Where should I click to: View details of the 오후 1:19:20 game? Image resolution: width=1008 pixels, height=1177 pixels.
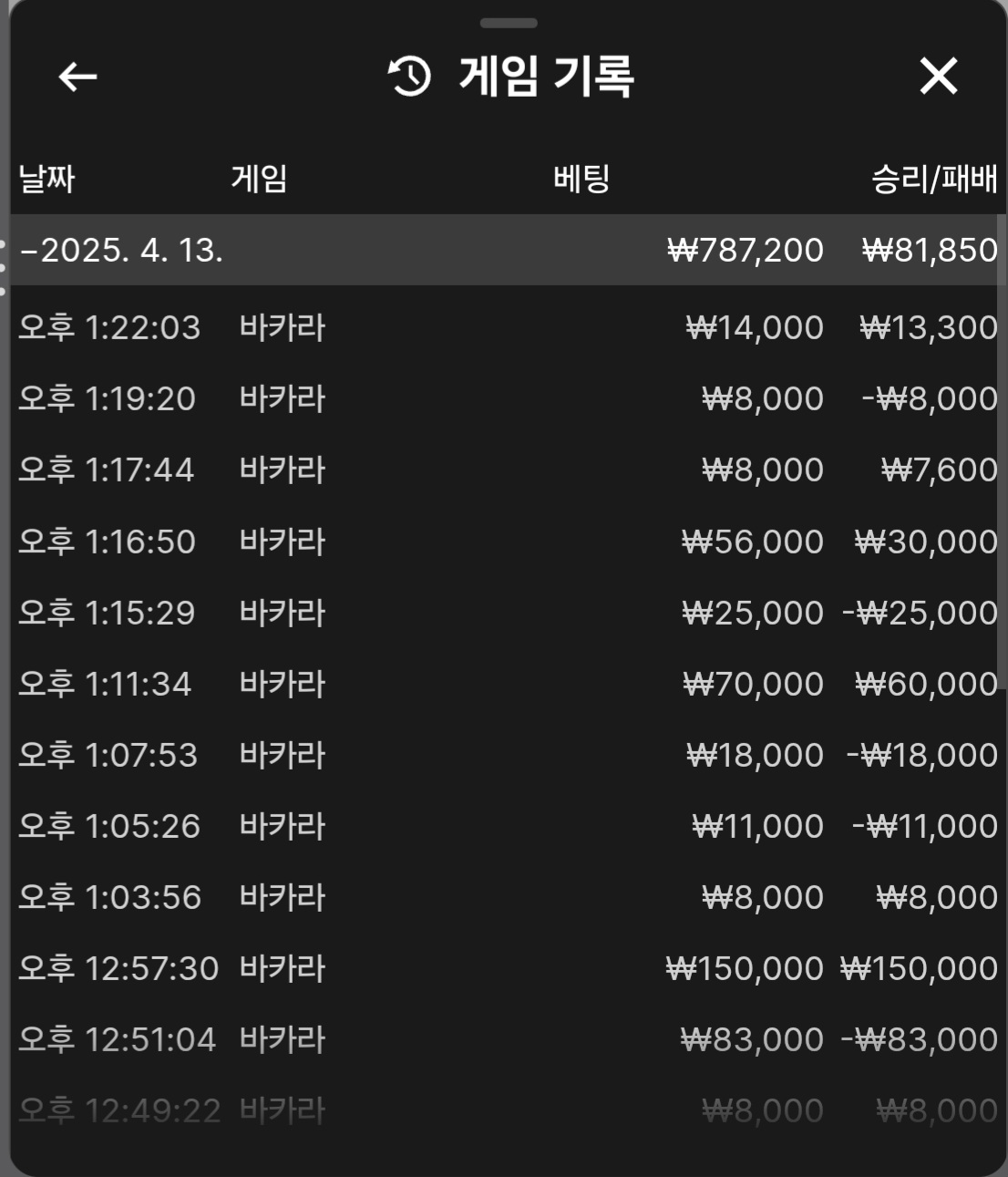coord(504,398)
